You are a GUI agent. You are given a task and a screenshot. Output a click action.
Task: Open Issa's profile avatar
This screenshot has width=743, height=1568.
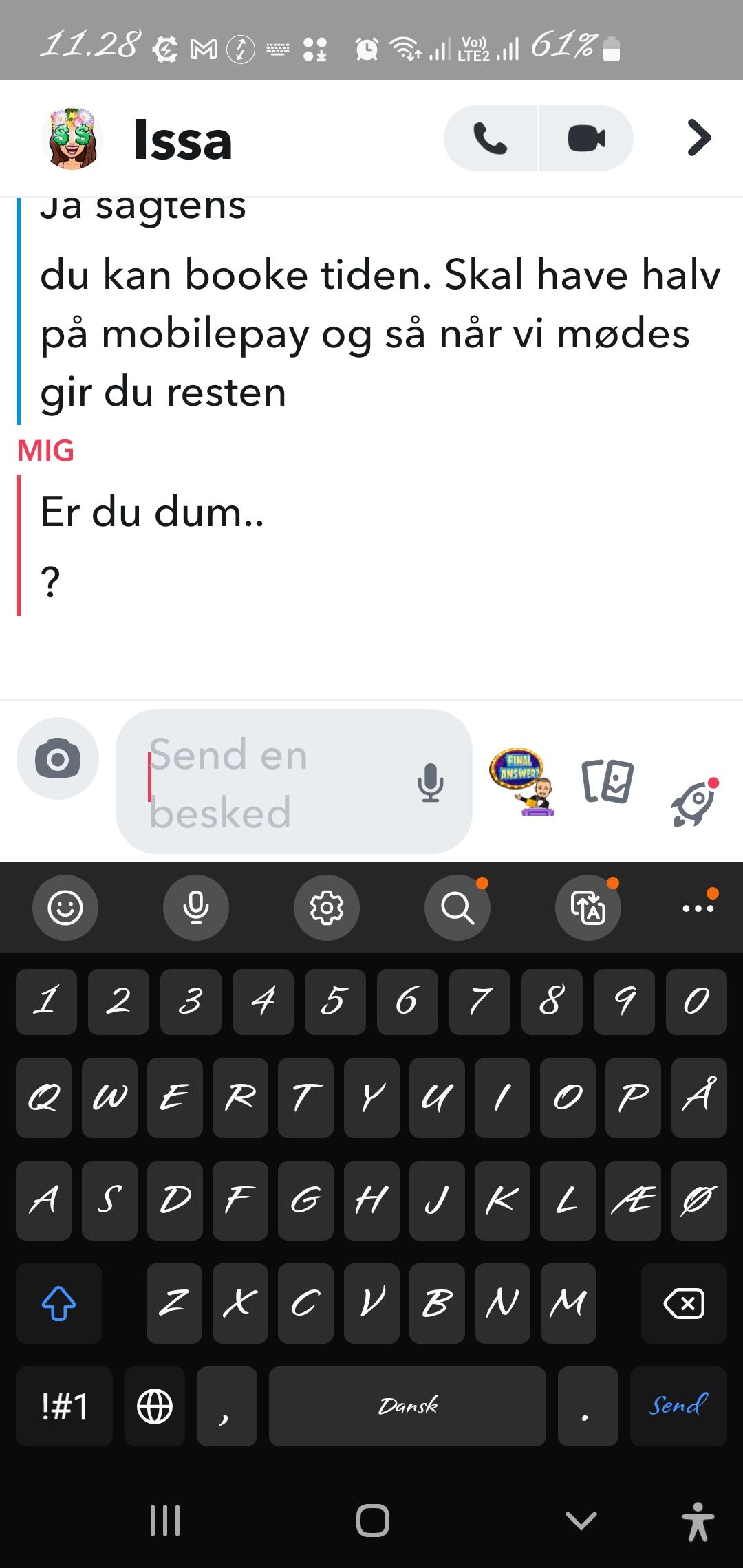(72, 138)
